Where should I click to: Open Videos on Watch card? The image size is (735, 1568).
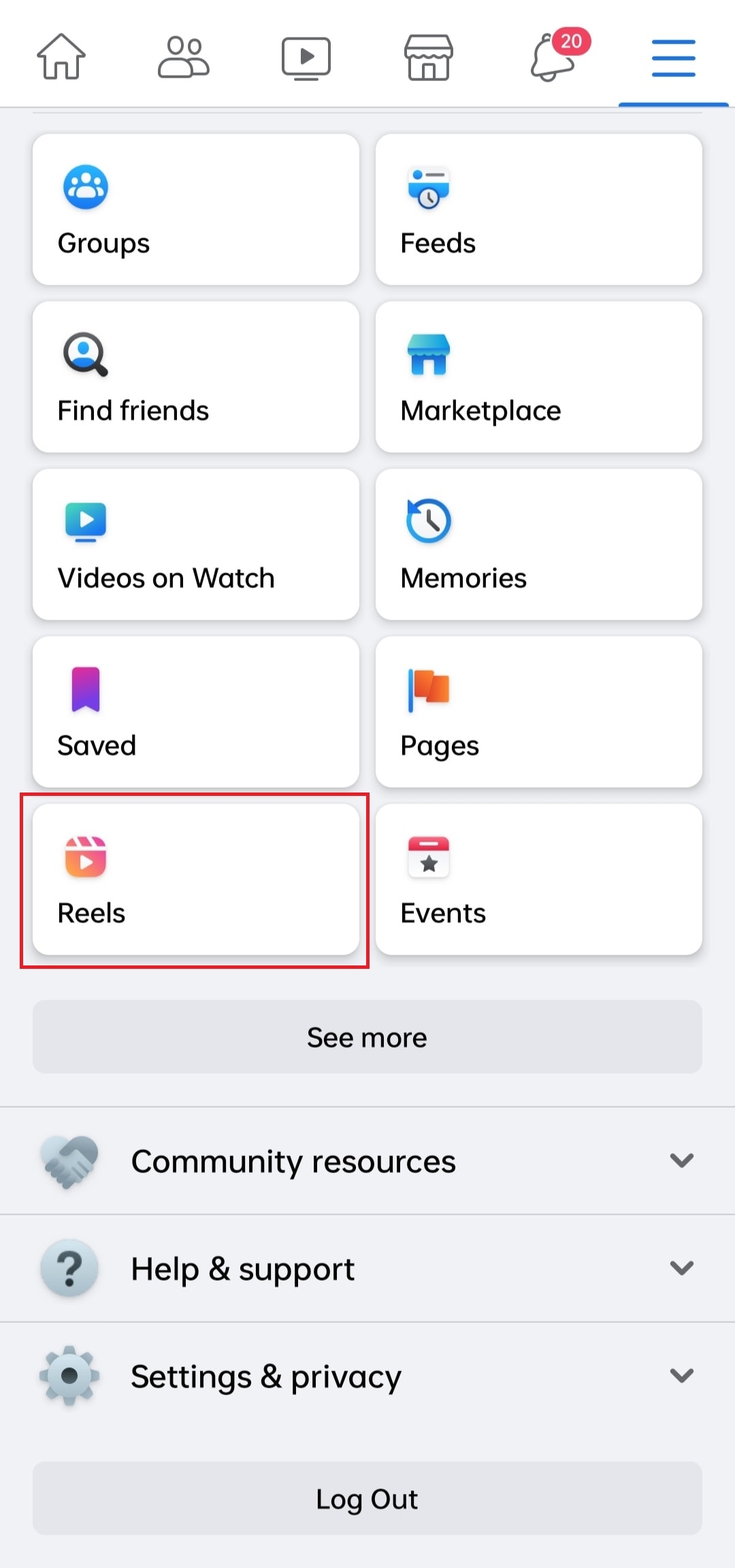point(196,545)
